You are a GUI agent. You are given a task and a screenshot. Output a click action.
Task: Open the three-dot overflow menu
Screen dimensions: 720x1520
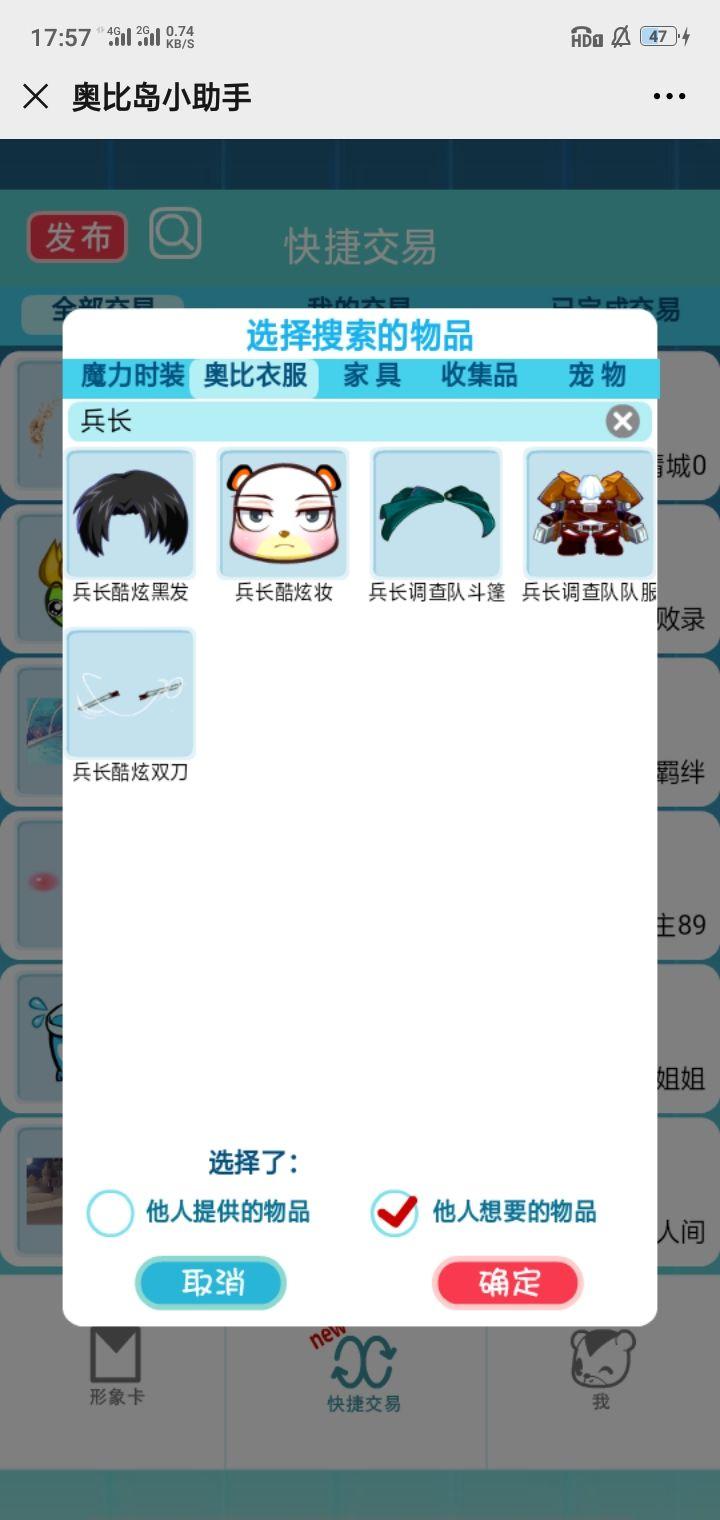669,97
